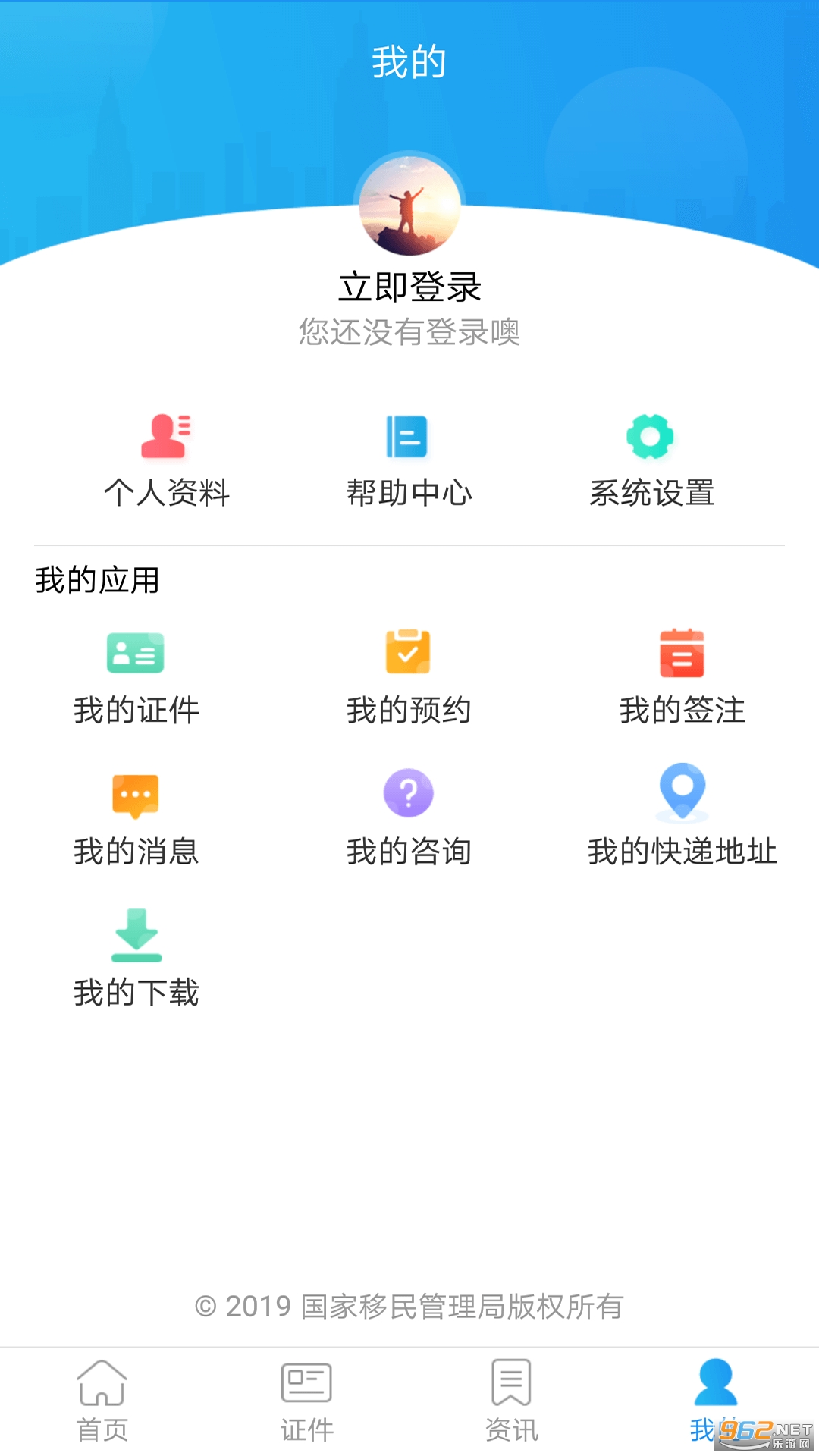819x1456 pixels.
Task: Open 我的快递地址 delivery addresses
Action: click(x=682, y=819)
